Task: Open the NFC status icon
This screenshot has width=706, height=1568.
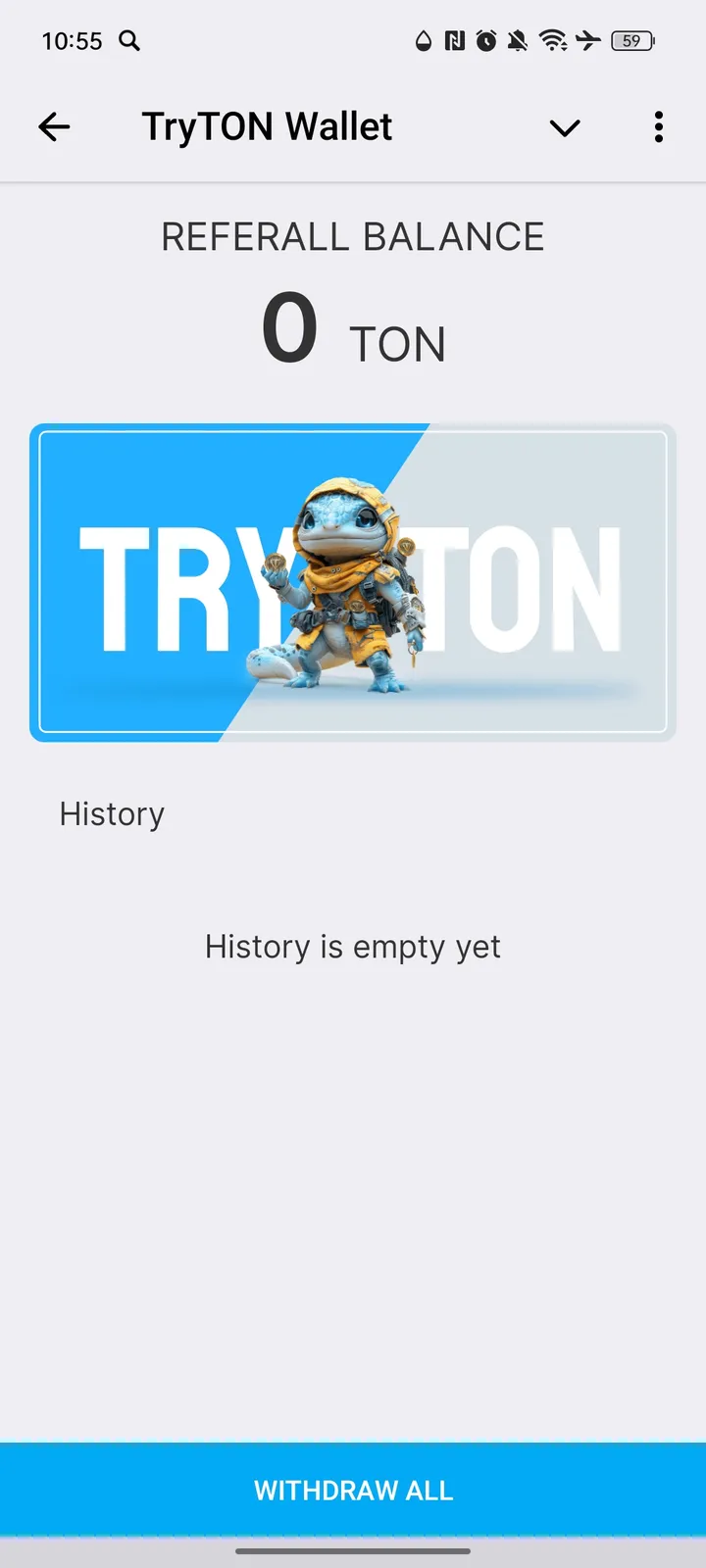Action: [454, 40]
